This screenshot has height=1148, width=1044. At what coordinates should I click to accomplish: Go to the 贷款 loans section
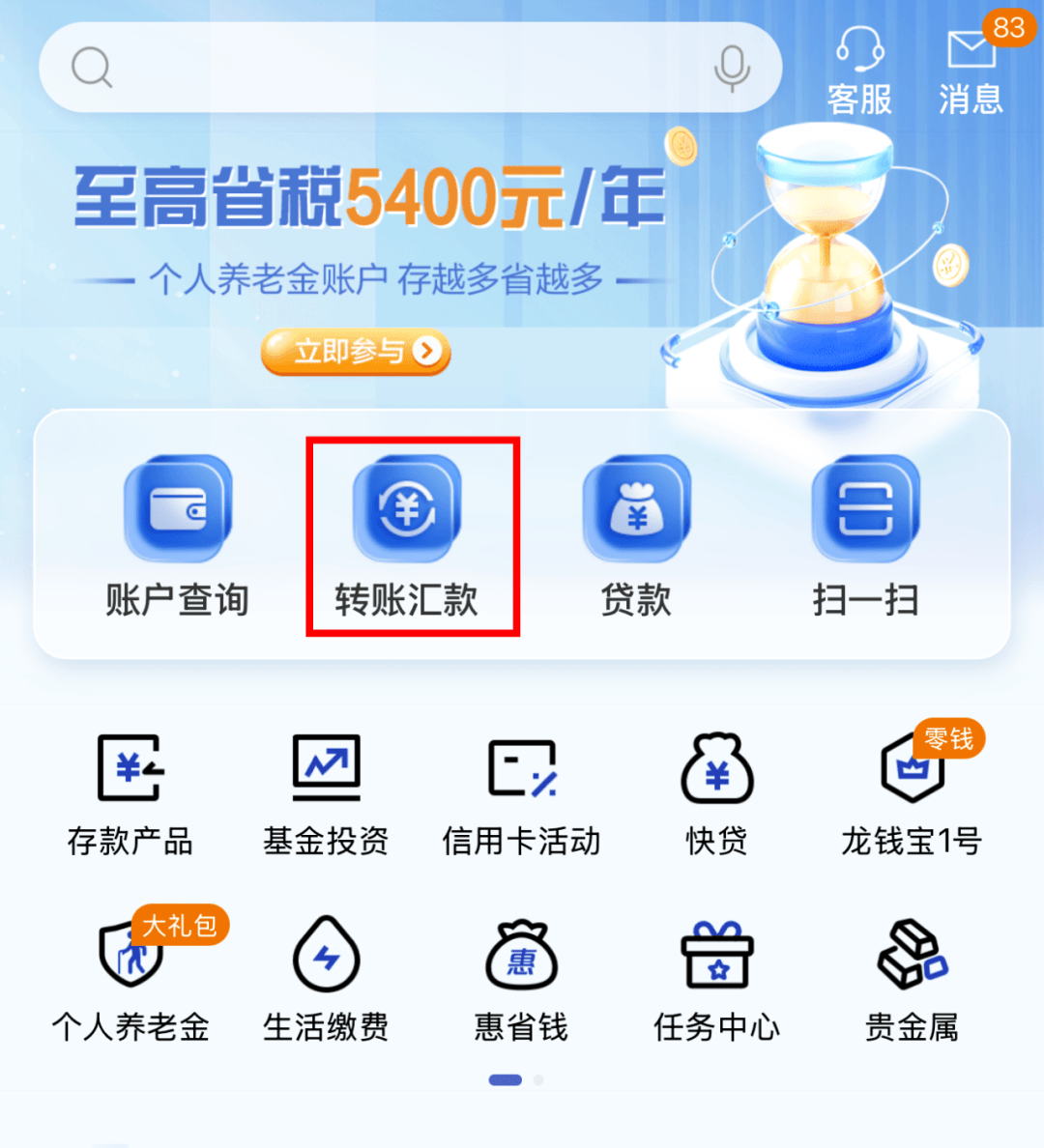[x=636, y=536]
